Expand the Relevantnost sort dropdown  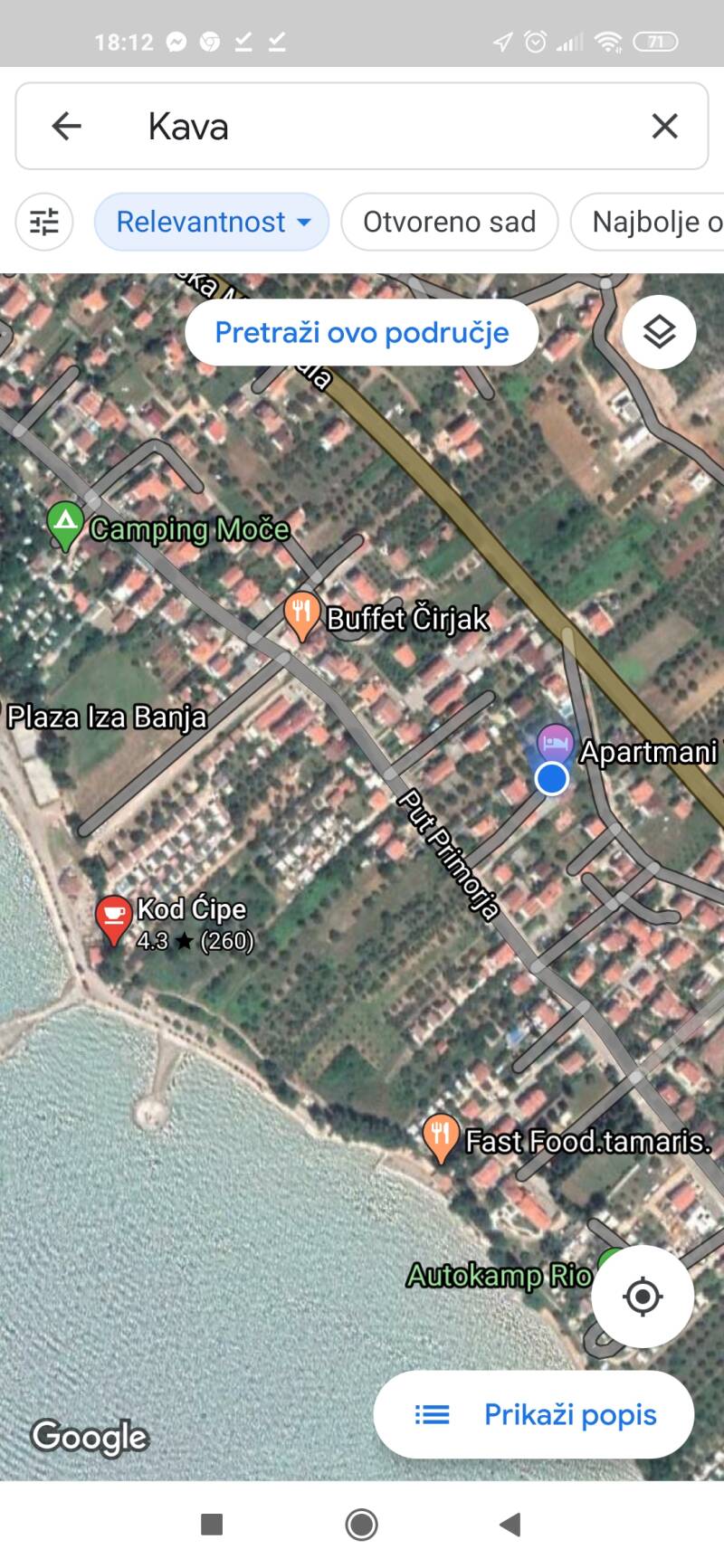[212, 222]
